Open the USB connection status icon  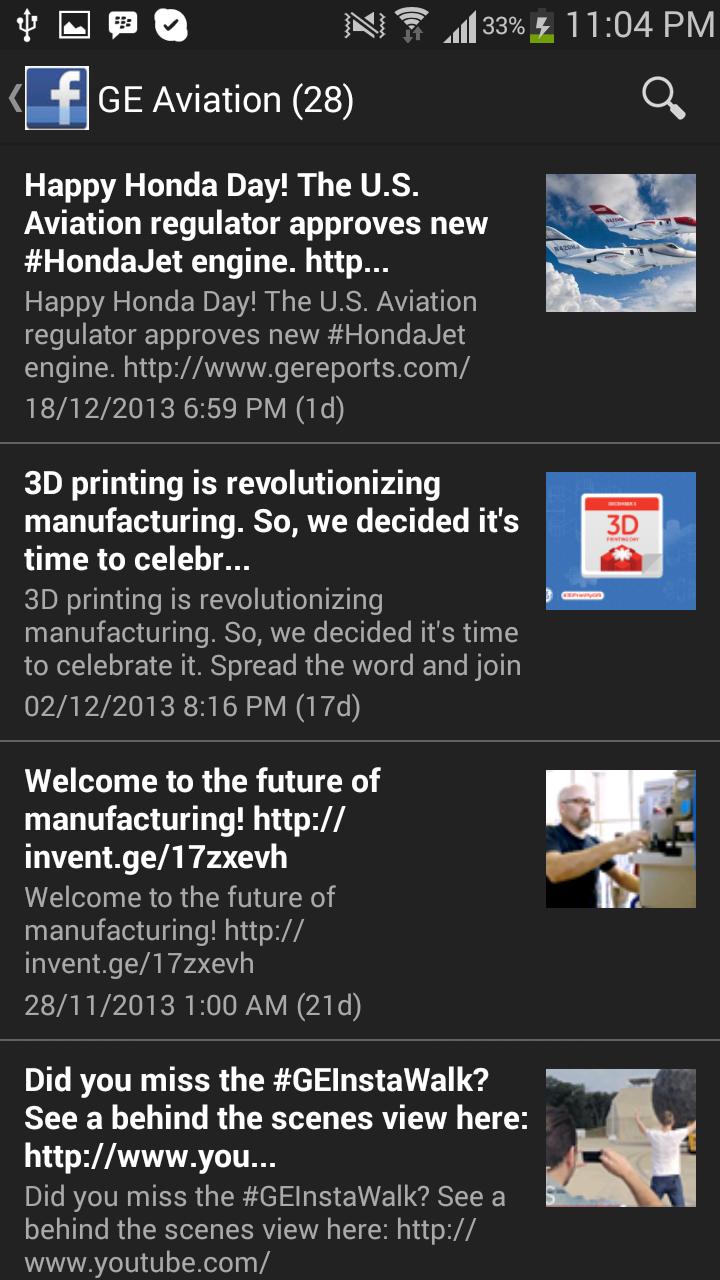point(27,24)
